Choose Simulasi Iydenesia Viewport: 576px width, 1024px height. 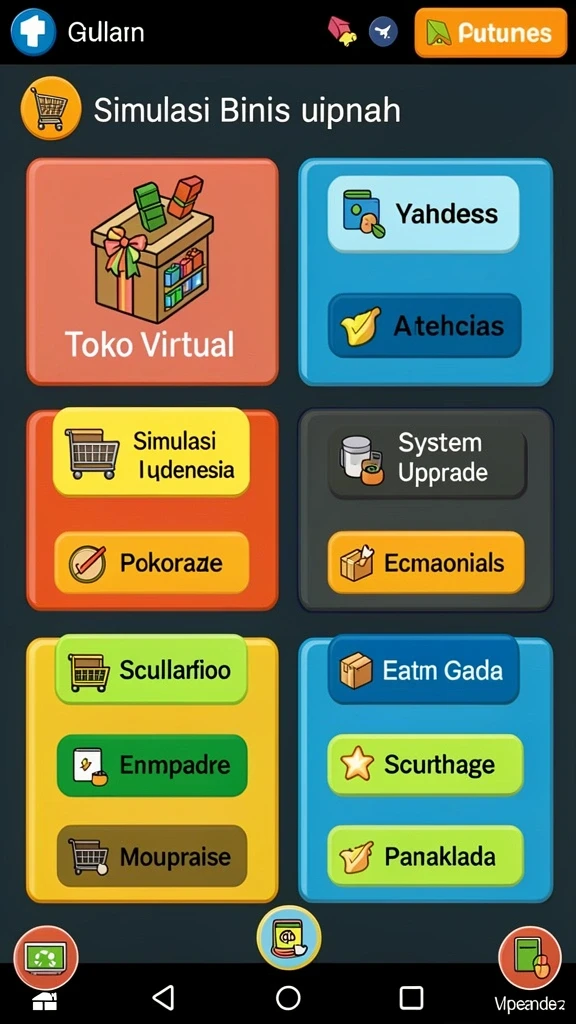coord(151,453)
